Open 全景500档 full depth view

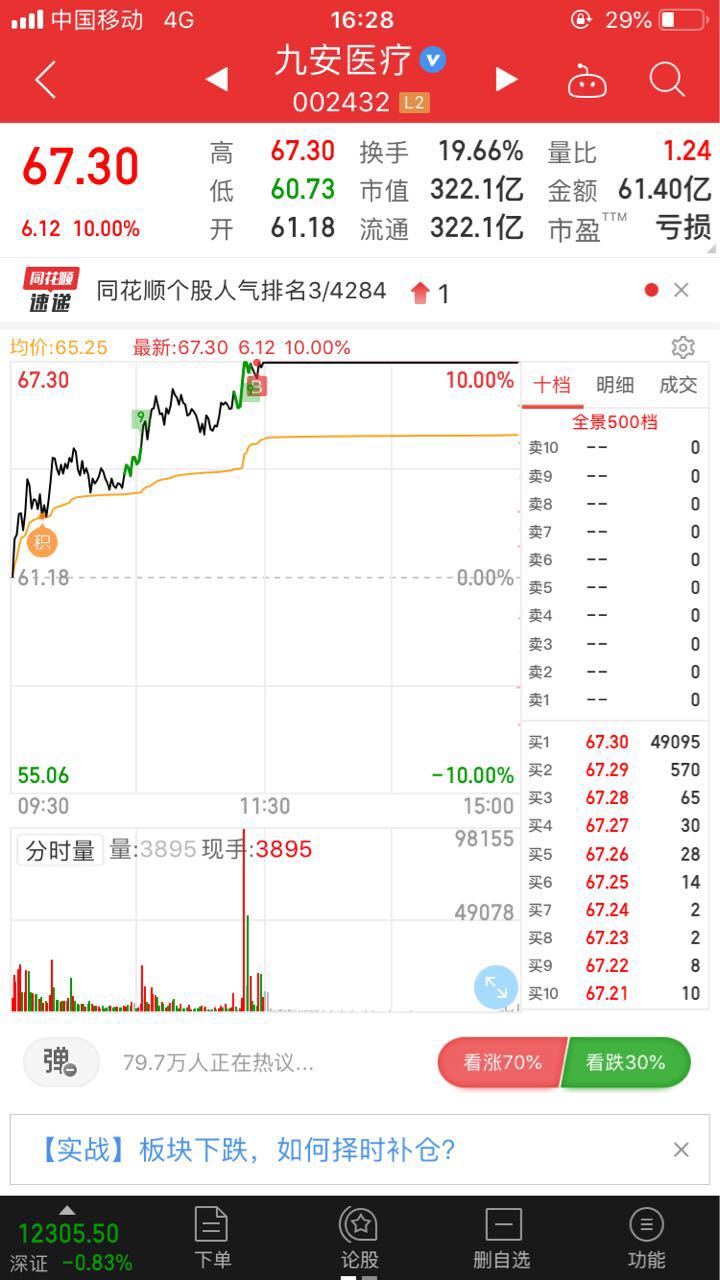(615, 421)
